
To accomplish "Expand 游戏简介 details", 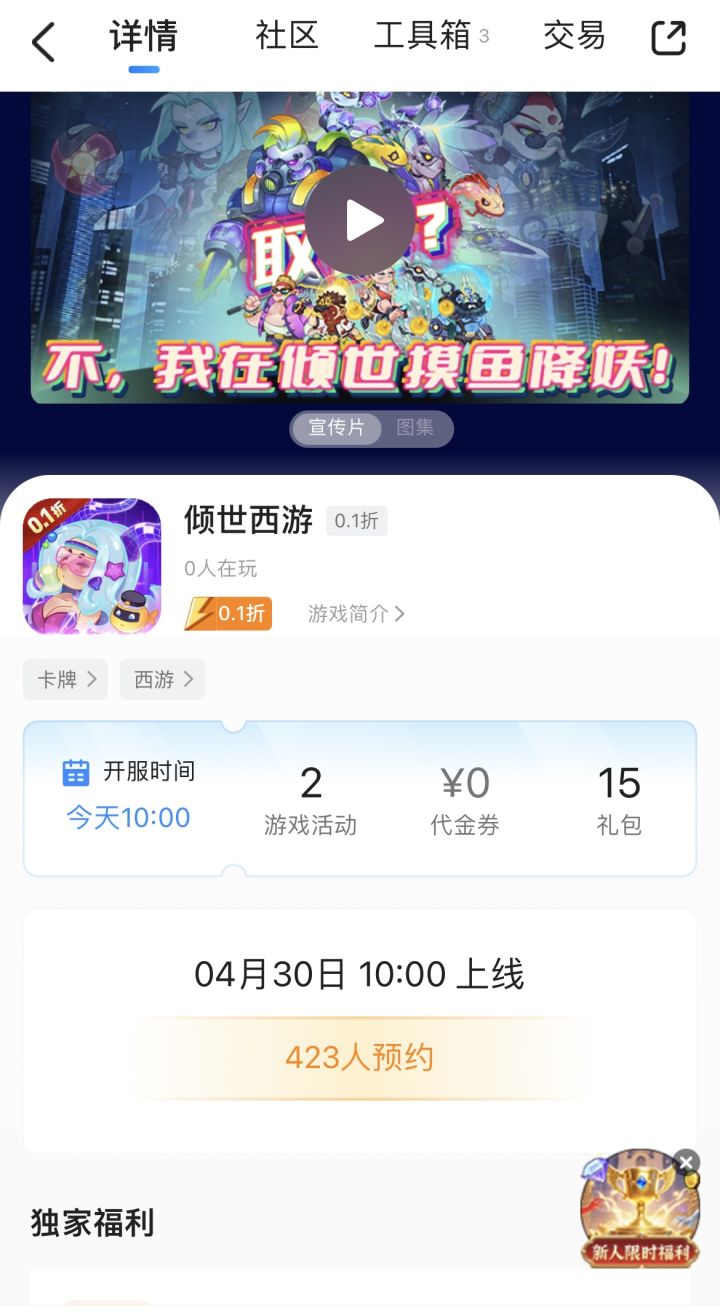I will 355,614.
